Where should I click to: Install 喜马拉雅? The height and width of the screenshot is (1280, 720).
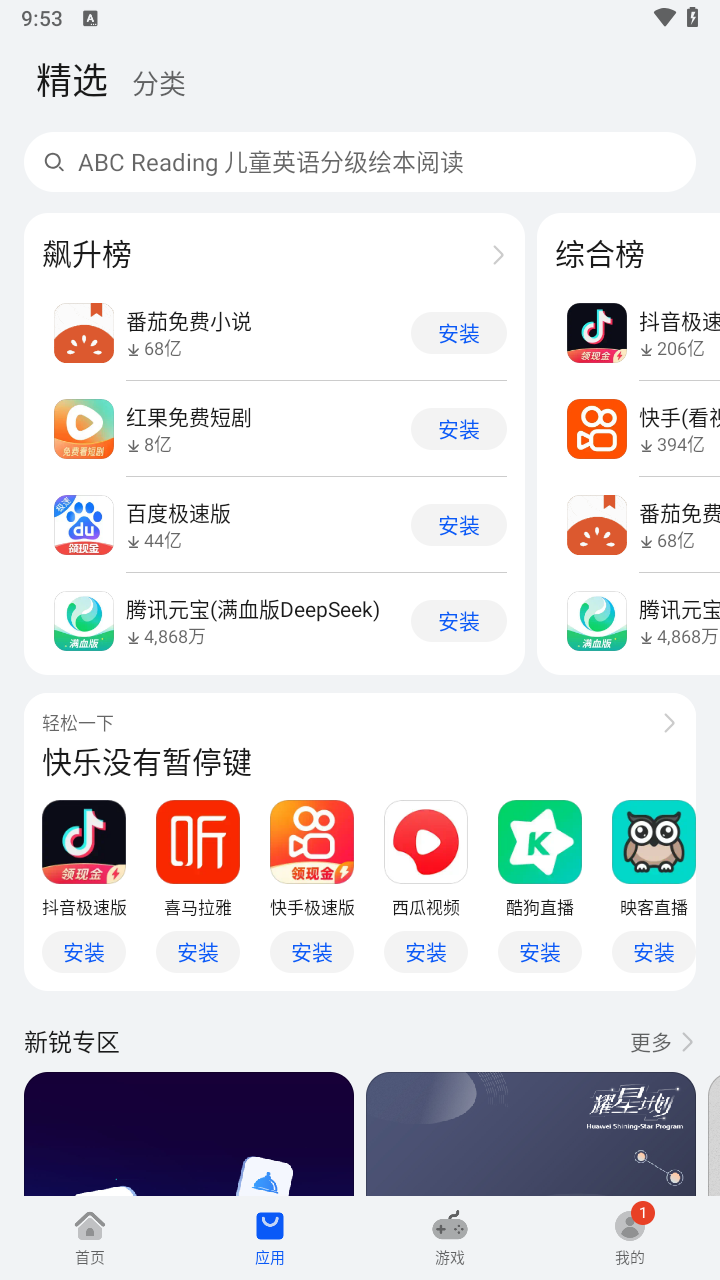pos(198,953)
